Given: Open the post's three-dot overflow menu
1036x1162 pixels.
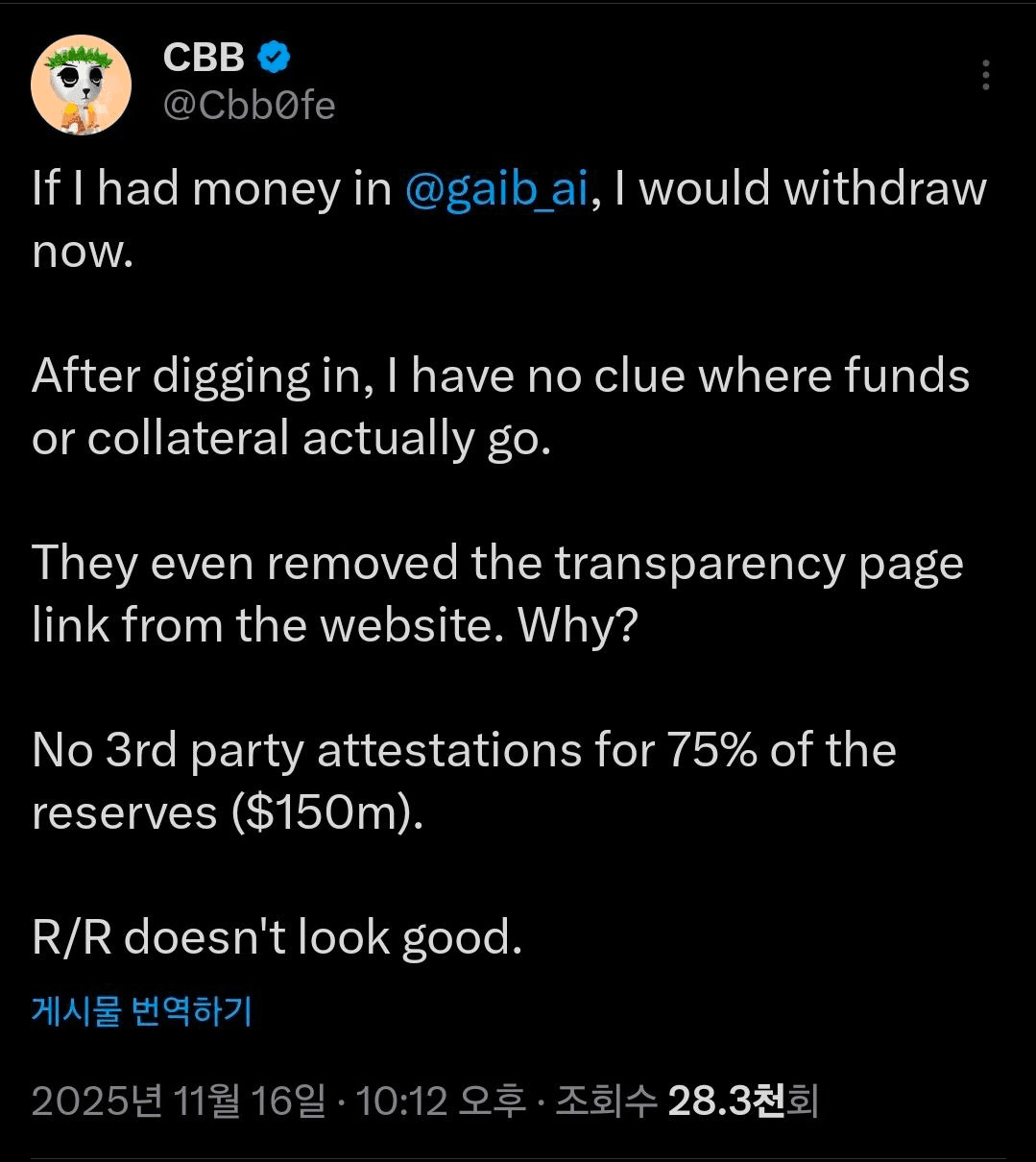Looking at the screenshot, I should click(x=986, y=75).
